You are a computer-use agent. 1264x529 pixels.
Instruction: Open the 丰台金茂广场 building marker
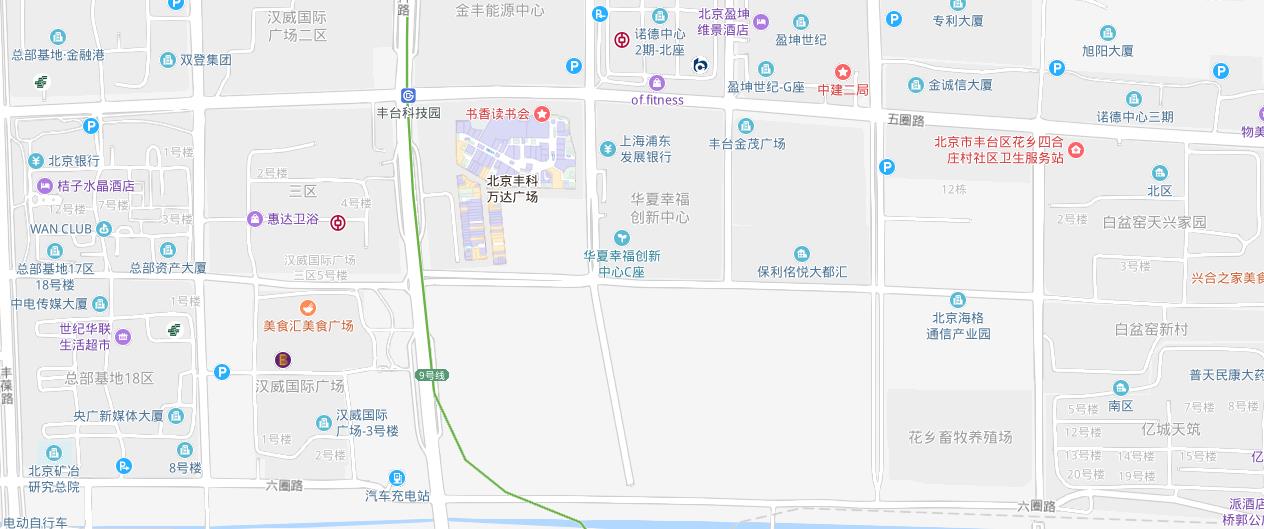(746, 126)
